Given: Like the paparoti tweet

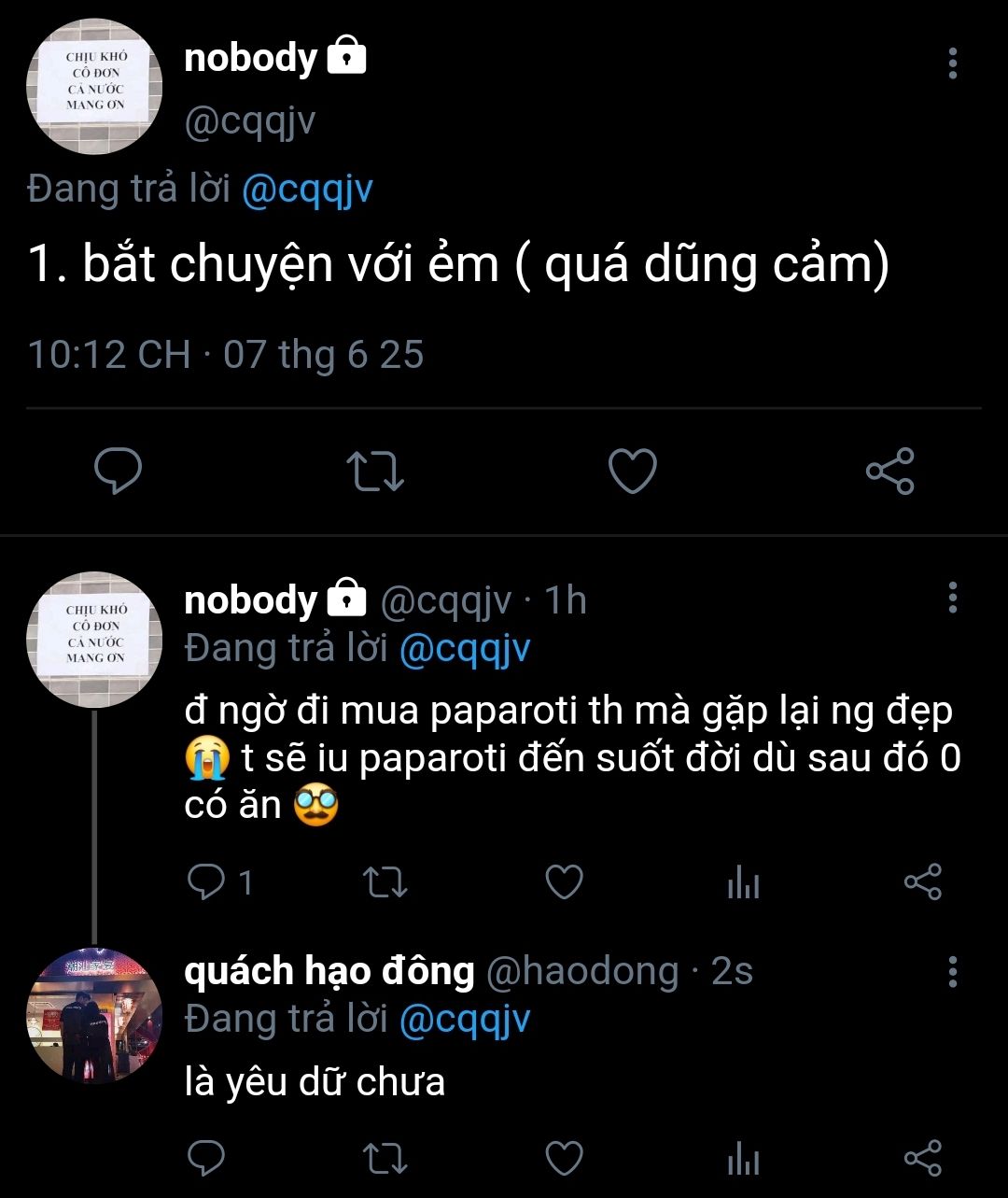Looking at the screenshot, I should 564,881.
